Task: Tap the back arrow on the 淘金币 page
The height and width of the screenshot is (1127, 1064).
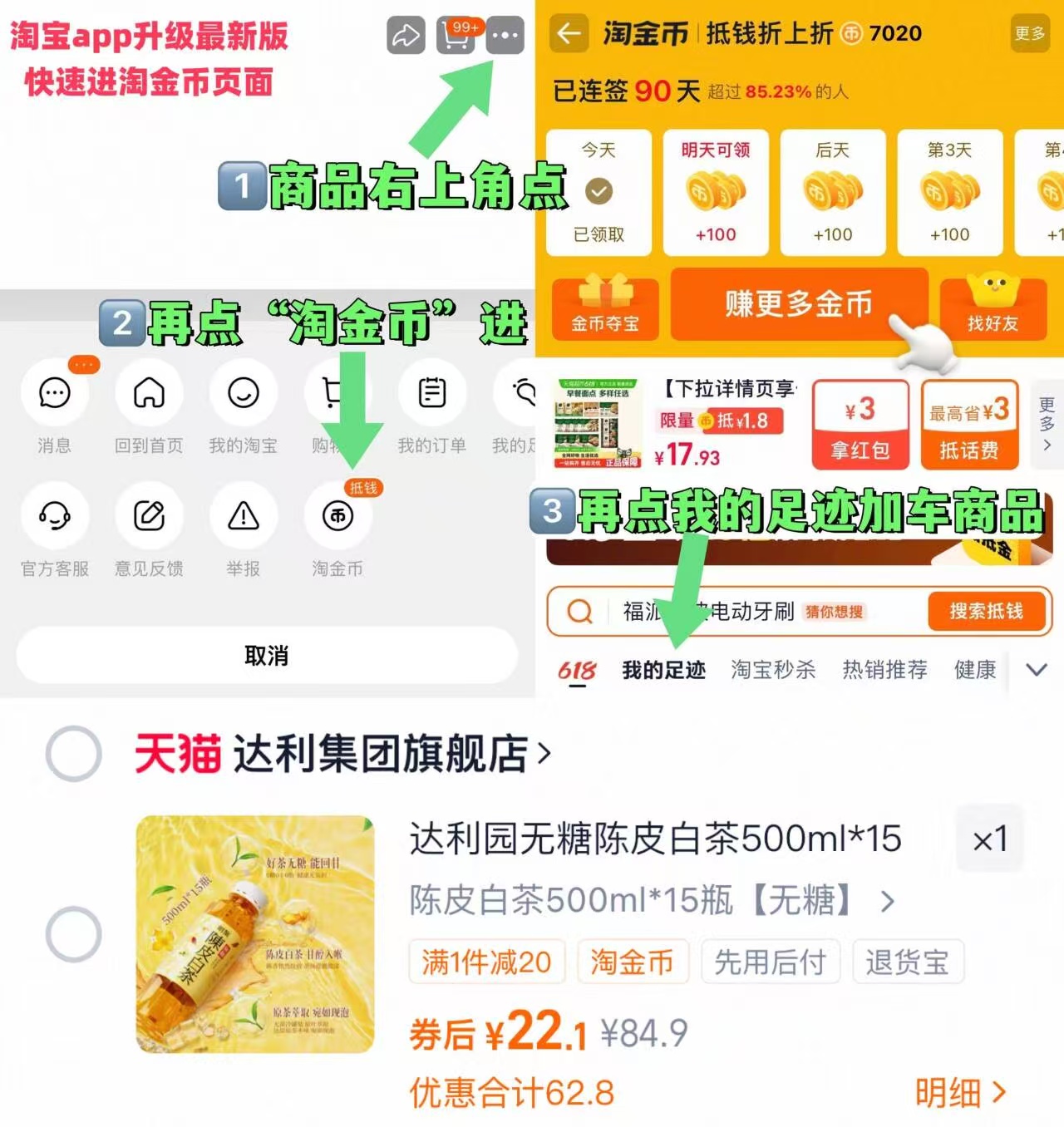Action: point(569,34)
